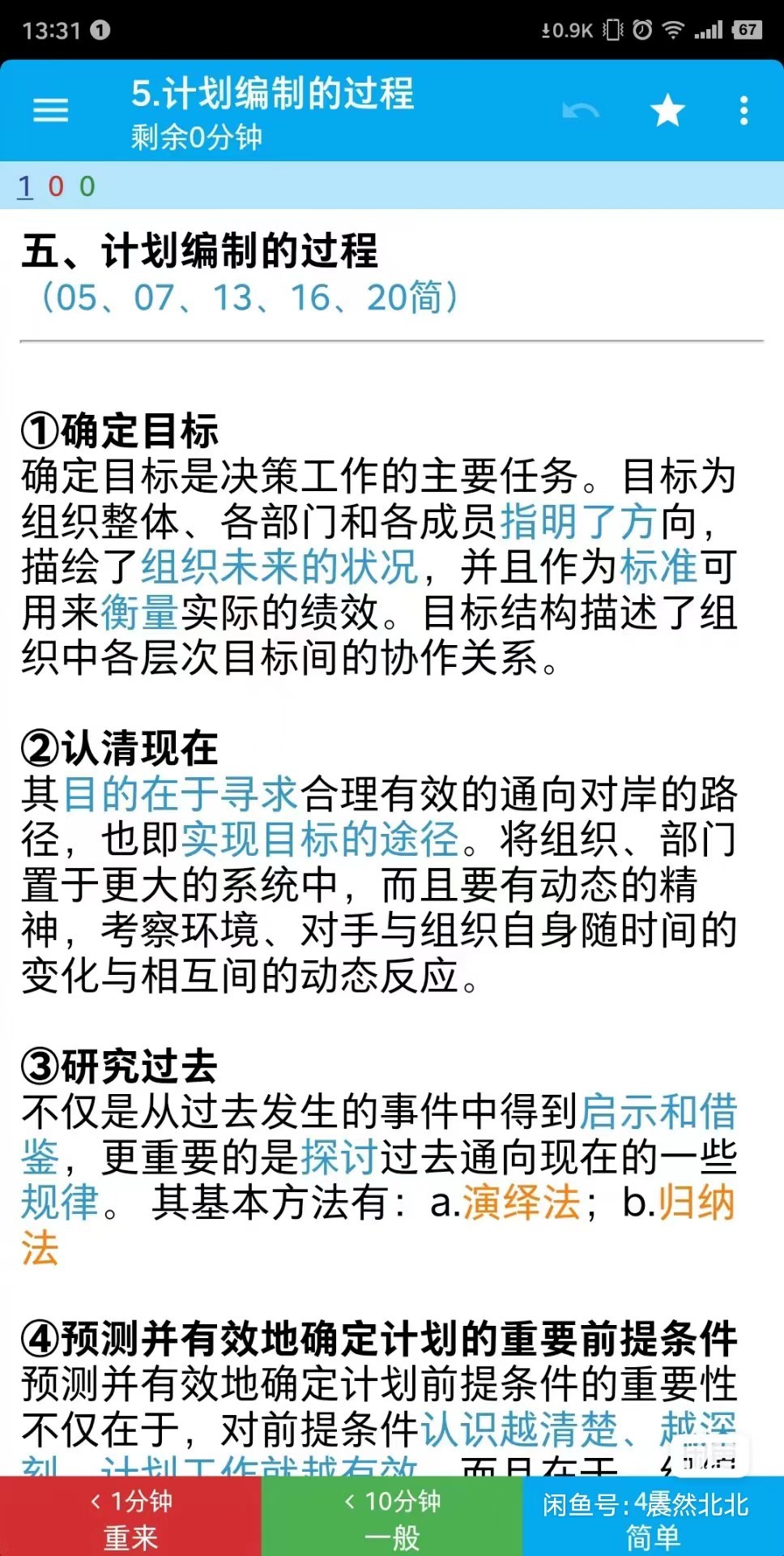Star this card as favorite
This screenshot has height=1556, width=784.
(x=668, y=110)
